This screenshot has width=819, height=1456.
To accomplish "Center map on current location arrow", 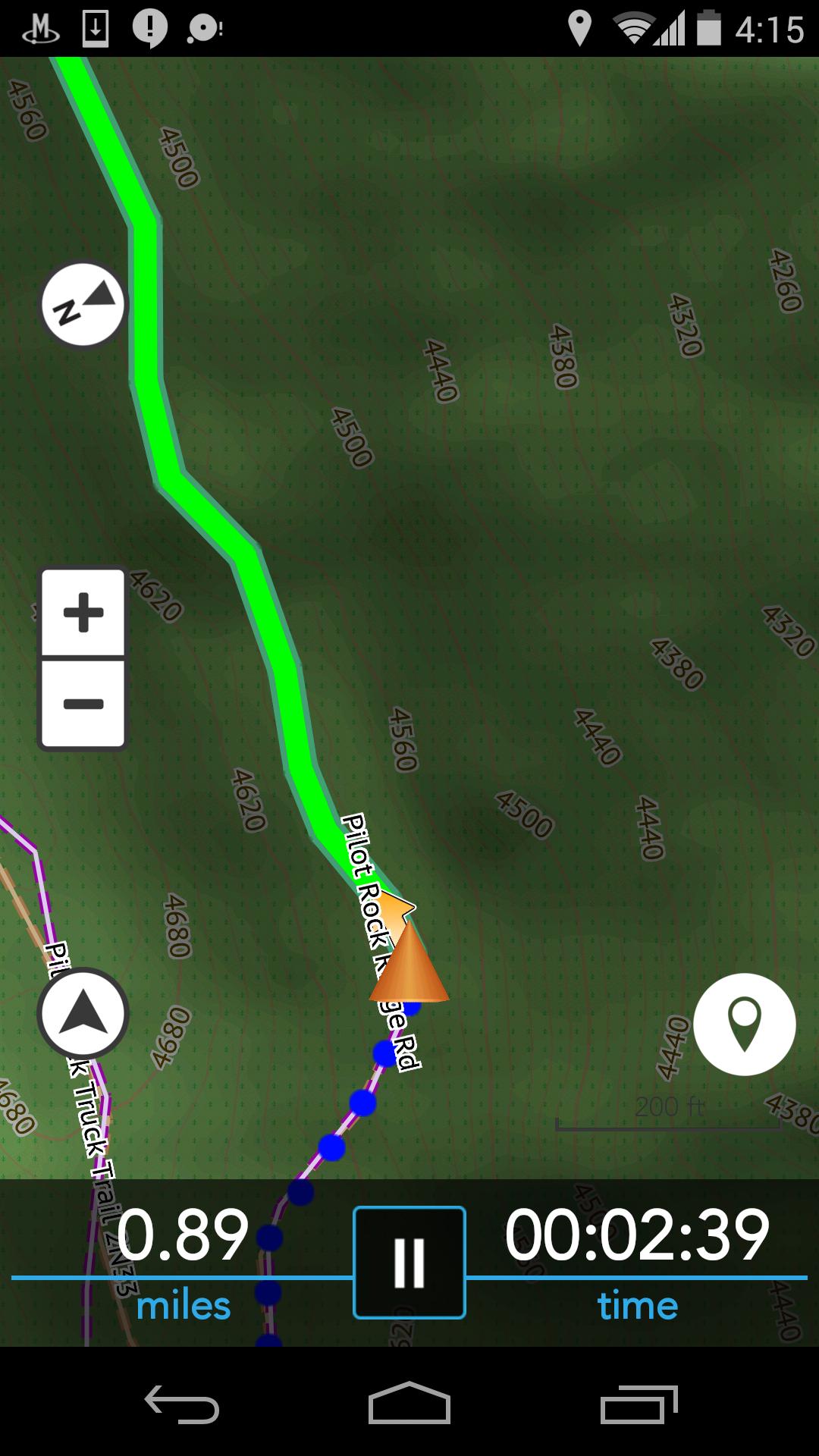I will [83, 1013].
